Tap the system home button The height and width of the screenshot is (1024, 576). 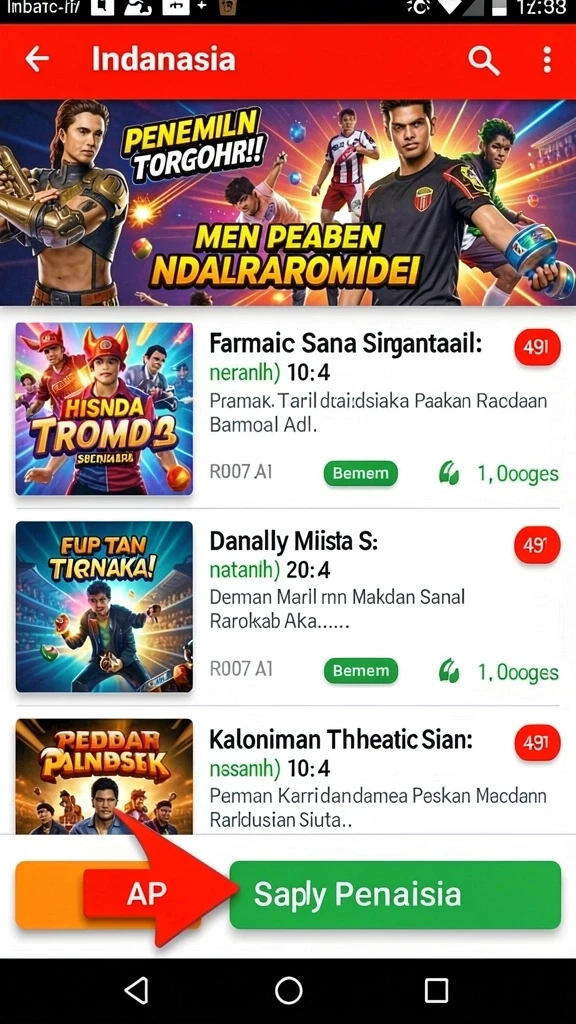click(289, 990)
